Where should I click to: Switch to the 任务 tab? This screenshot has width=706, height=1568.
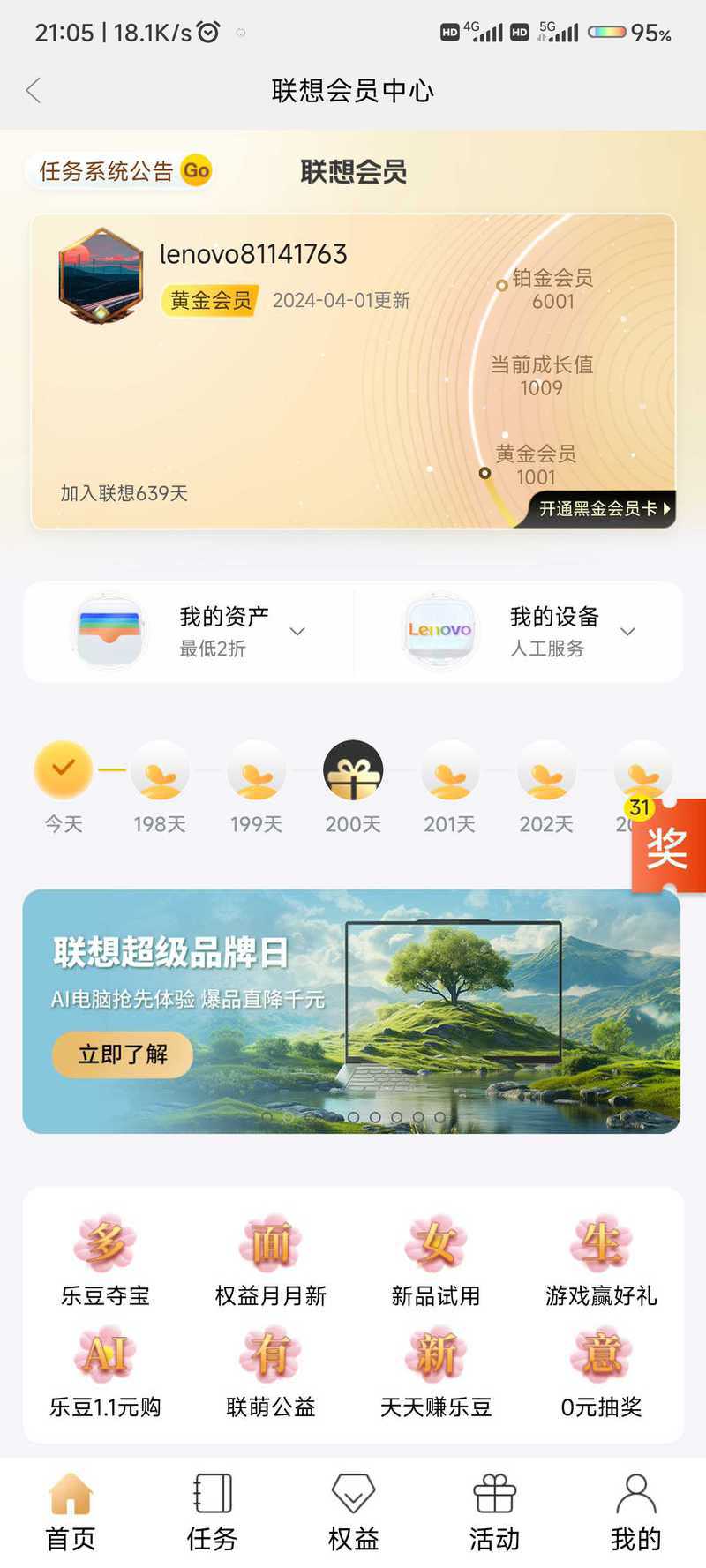pos(212,1512)
